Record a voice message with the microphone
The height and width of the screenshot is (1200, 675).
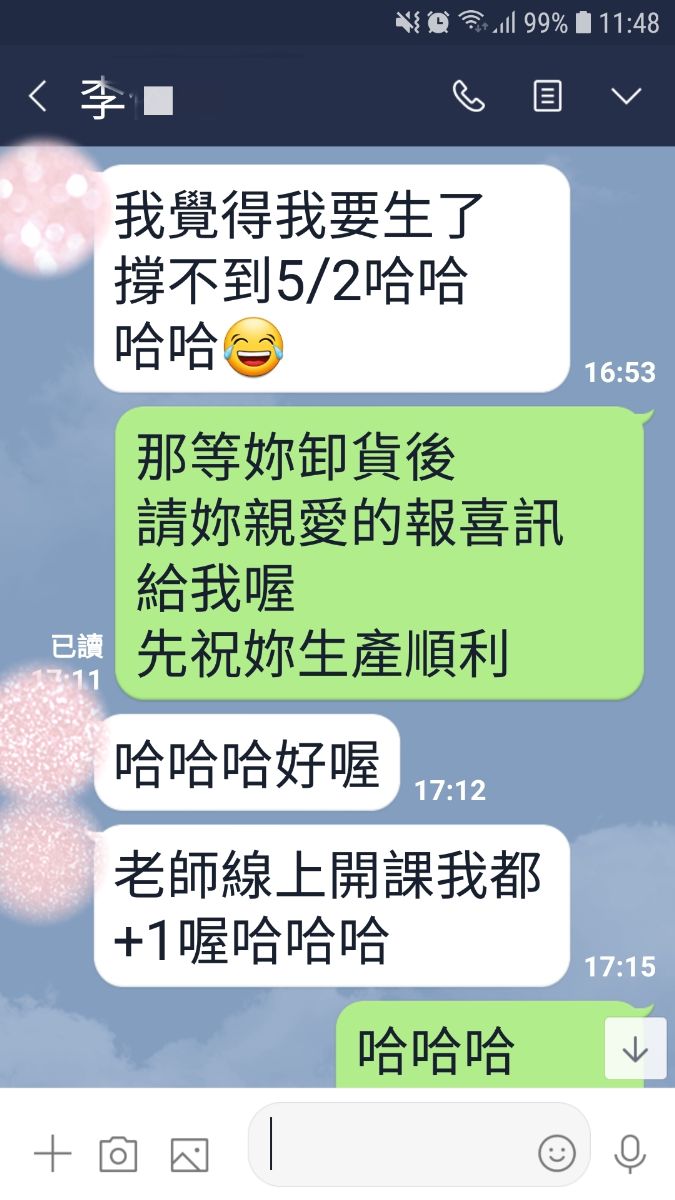tap(629, 1154)
